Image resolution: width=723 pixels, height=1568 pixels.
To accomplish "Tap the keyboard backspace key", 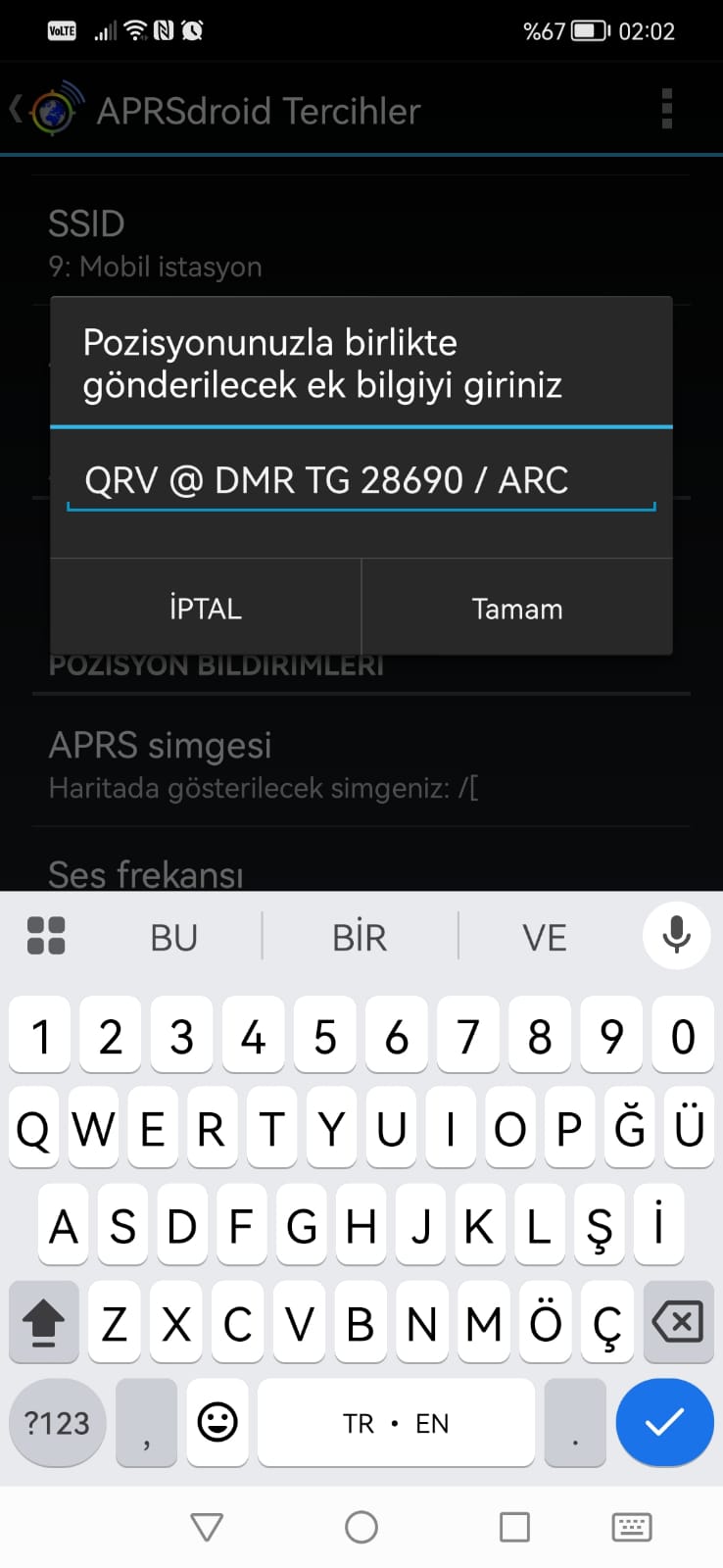I will 678,1322.
